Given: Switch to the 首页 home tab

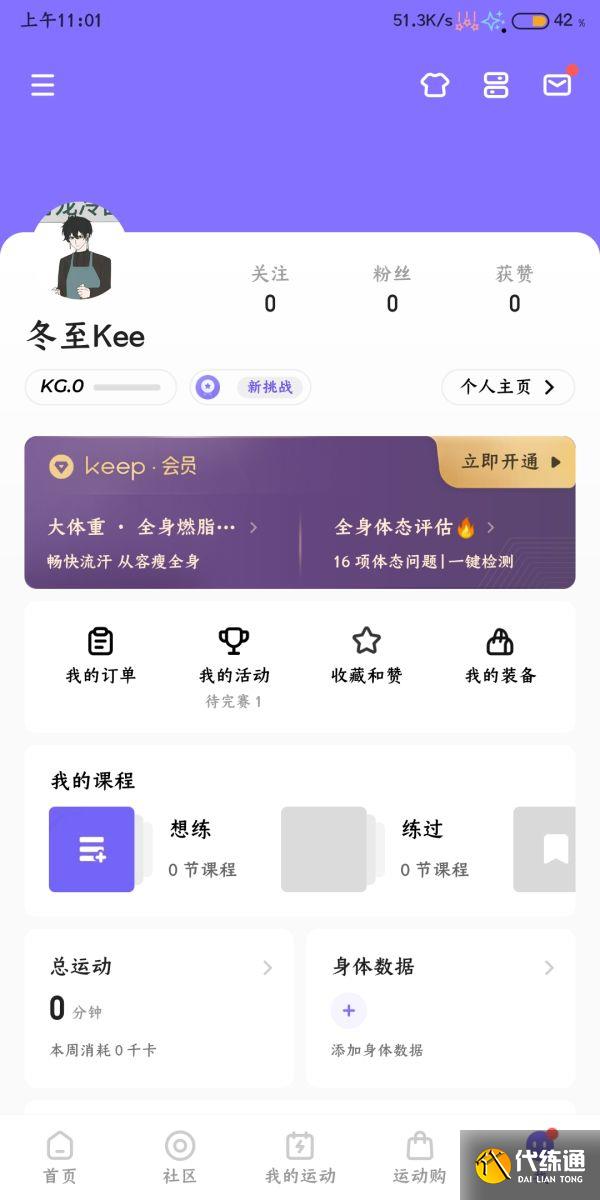Looking at the screenshot, I should pyautogui.click(x=60, y=1157).
